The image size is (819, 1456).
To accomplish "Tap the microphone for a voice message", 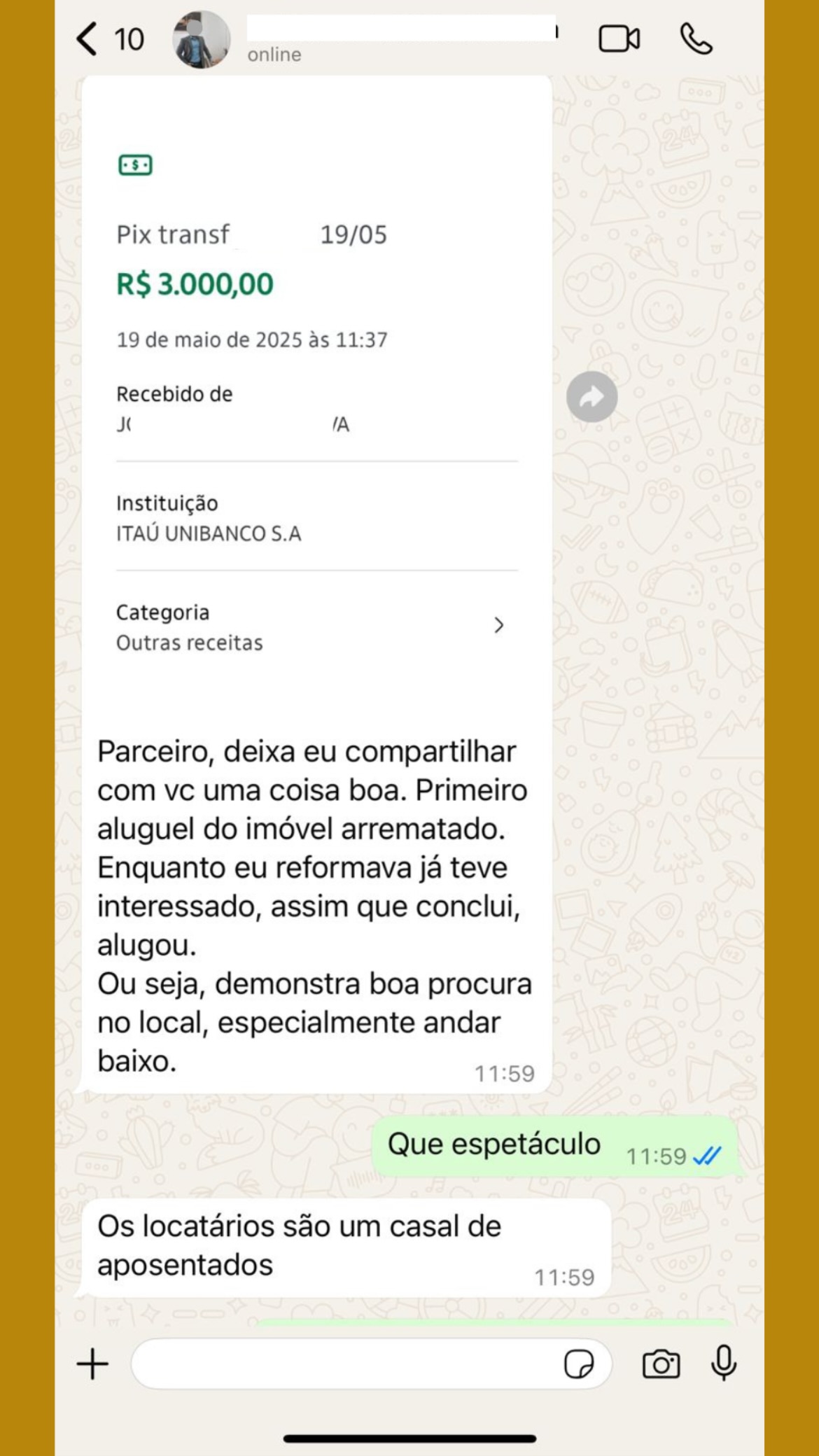I will (724, 1363).
